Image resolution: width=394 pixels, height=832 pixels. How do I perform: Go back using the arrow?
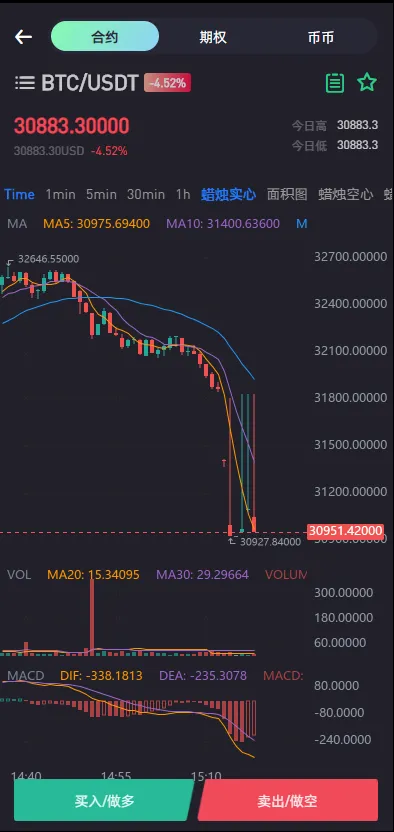click(23, 37)
